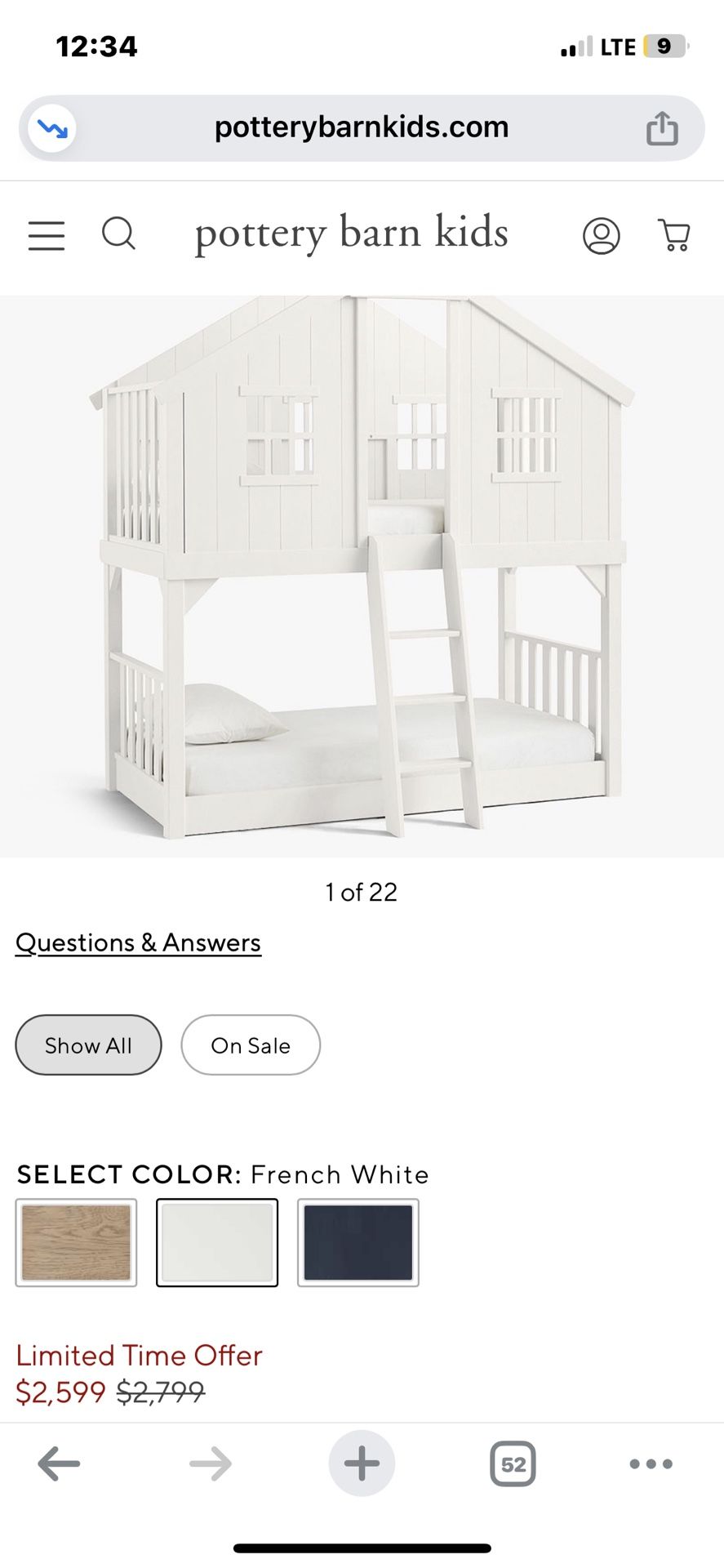Enable the On Sale filter
This screenshot has height=1568, width=724.
[251, 1045]
